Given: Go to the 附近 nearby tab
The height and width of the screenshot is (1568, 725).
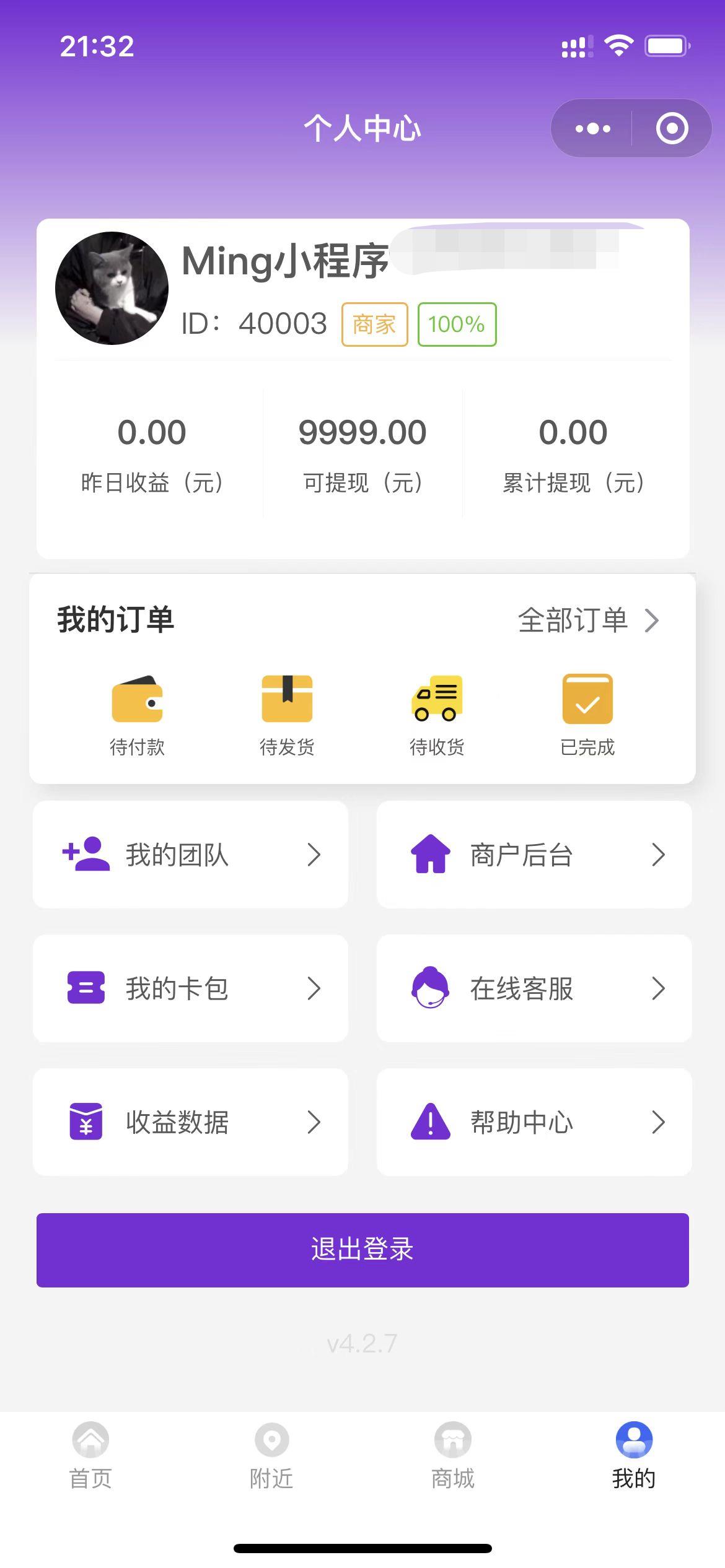Looking at the screenshot, I should pos(271,1455).
